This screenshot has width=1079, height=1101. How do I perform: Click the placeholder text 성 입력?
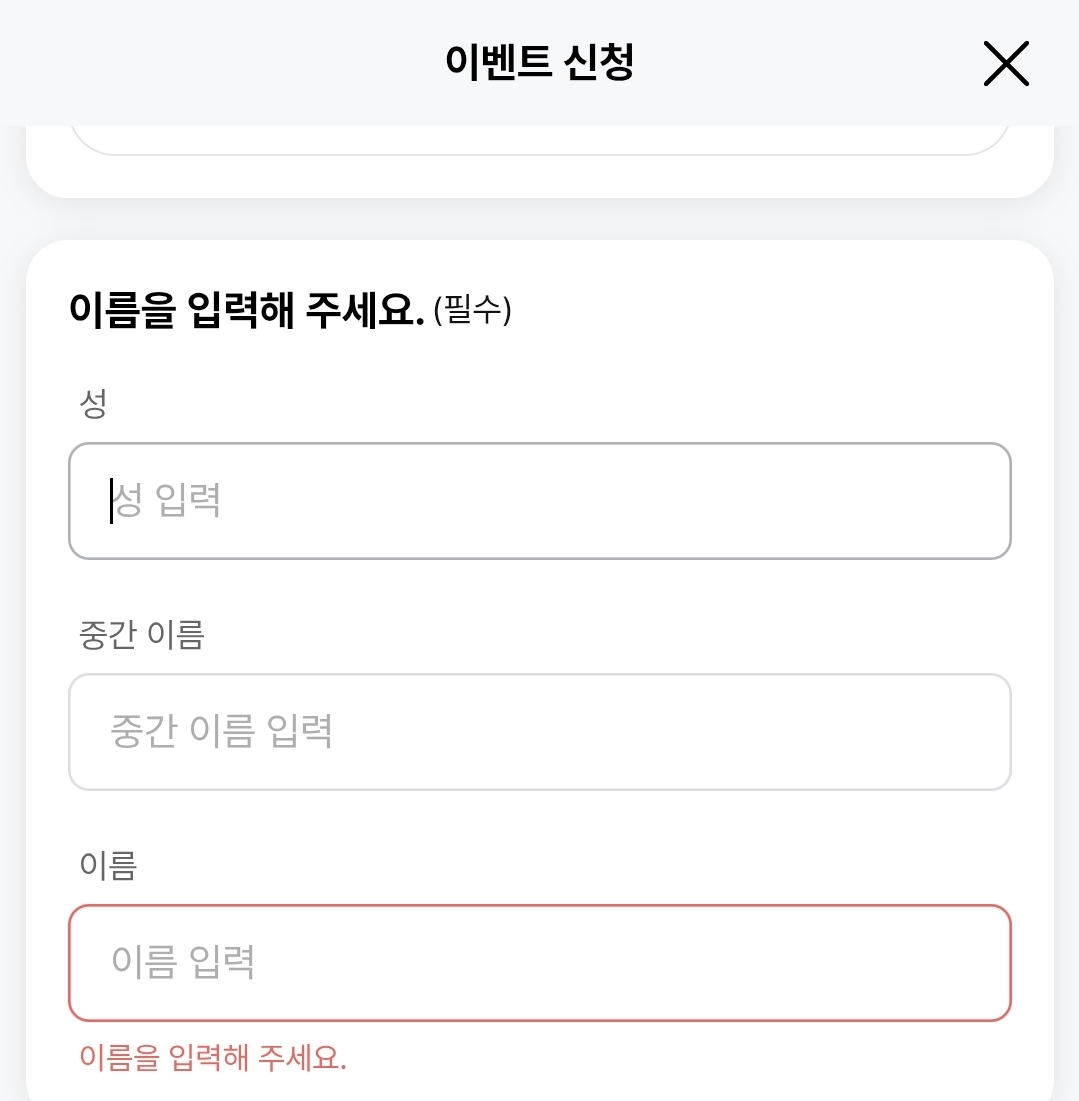tap(167, 500)
